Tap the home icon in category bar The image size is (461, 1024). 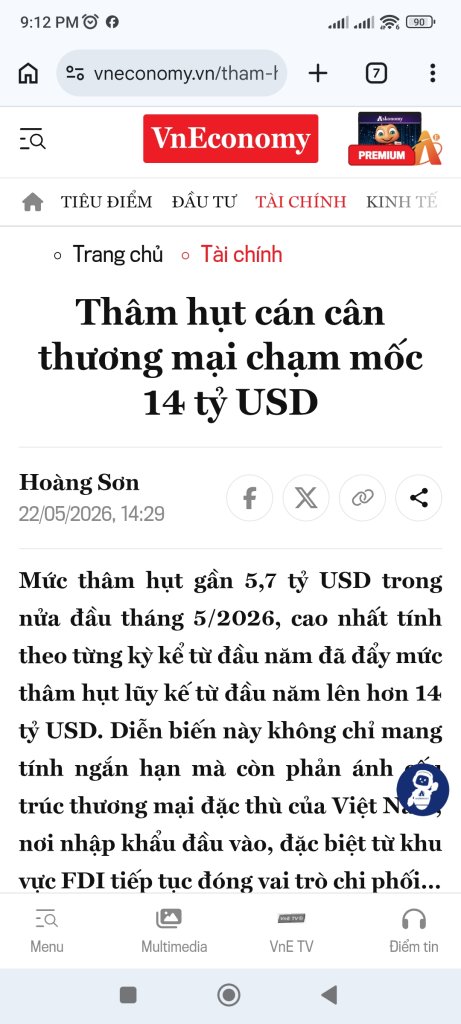coord(33,202)
